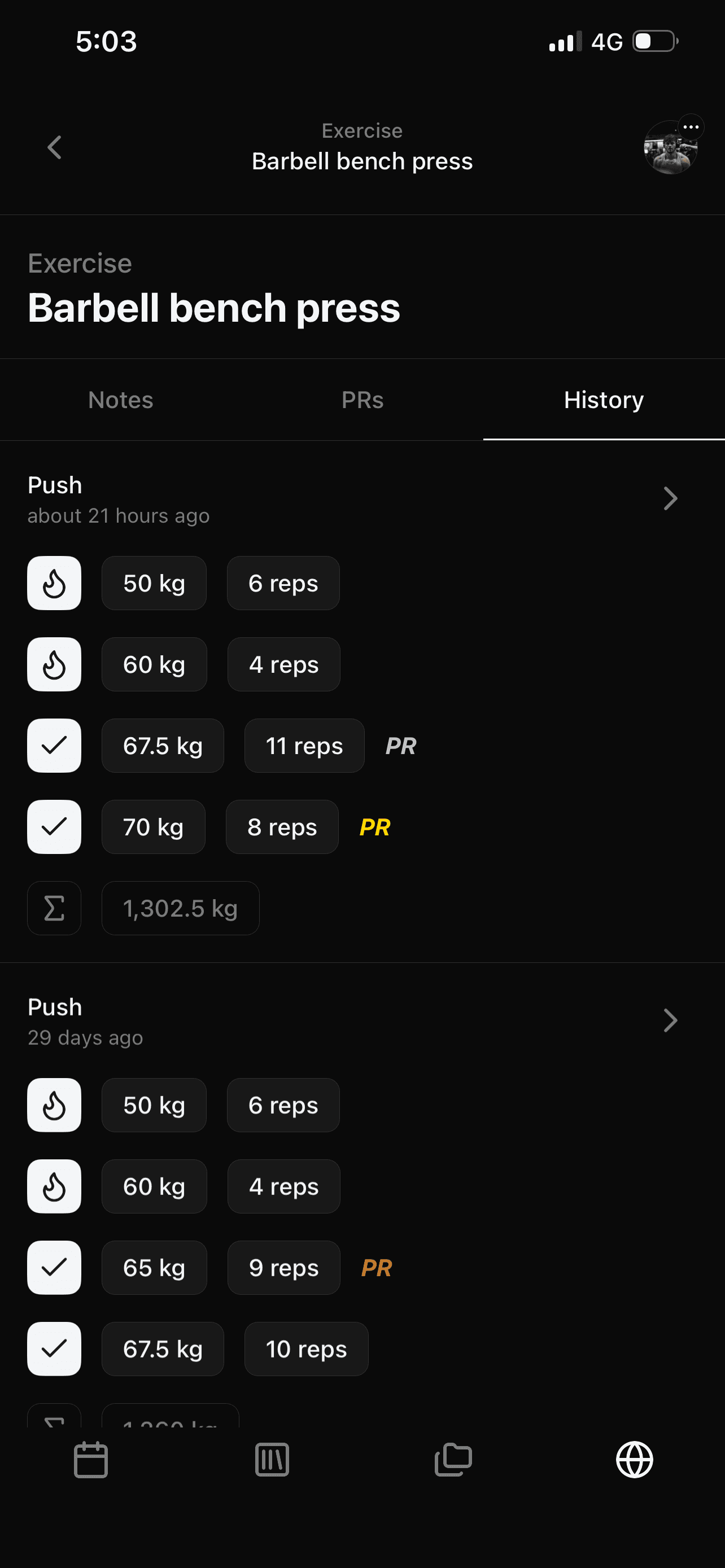Open Push workout from 29 days ago

coord(670,1021)
